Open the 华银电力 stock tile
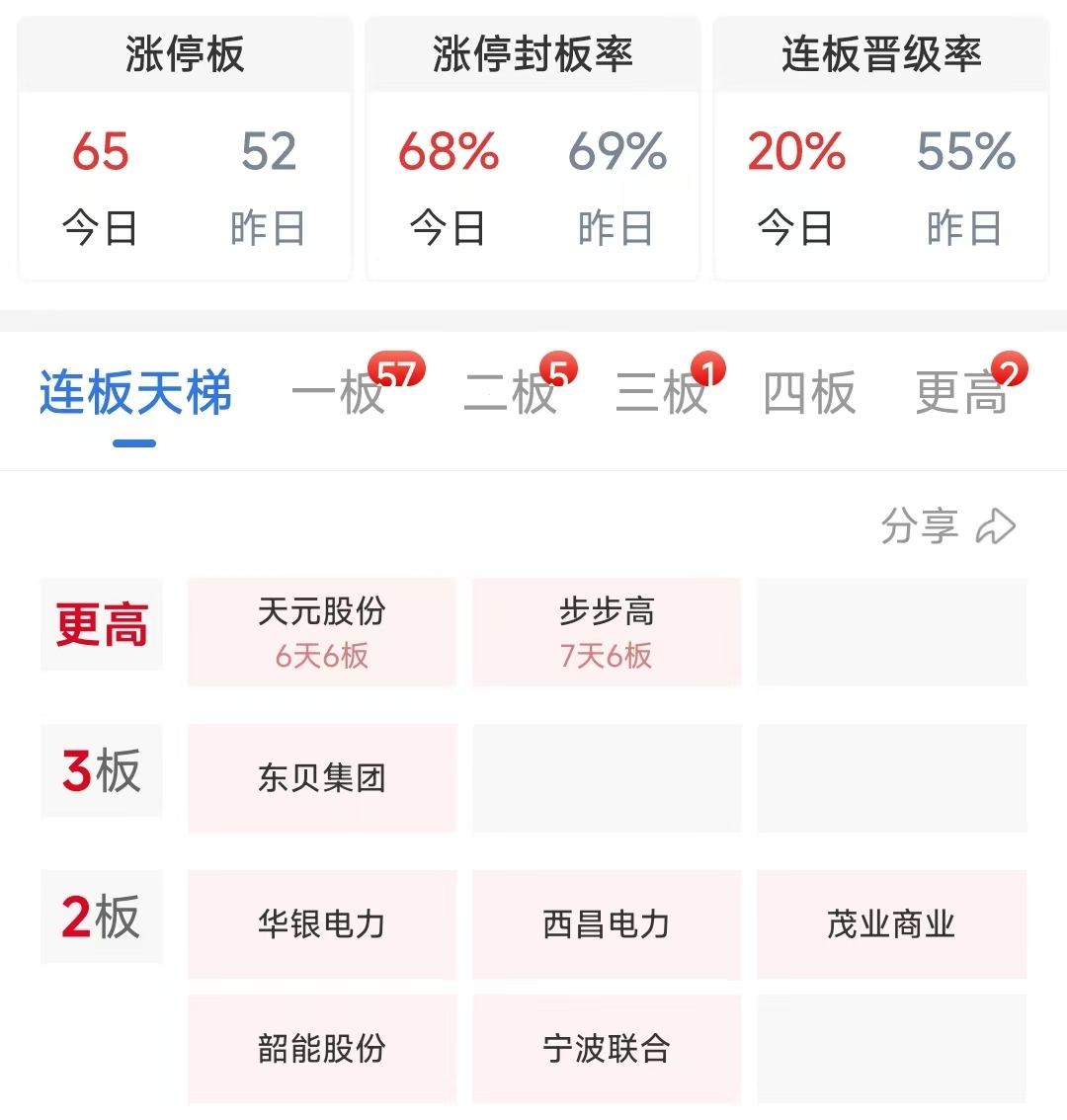Screen dimensions: 1067x1120 click(x=322, y=924)
